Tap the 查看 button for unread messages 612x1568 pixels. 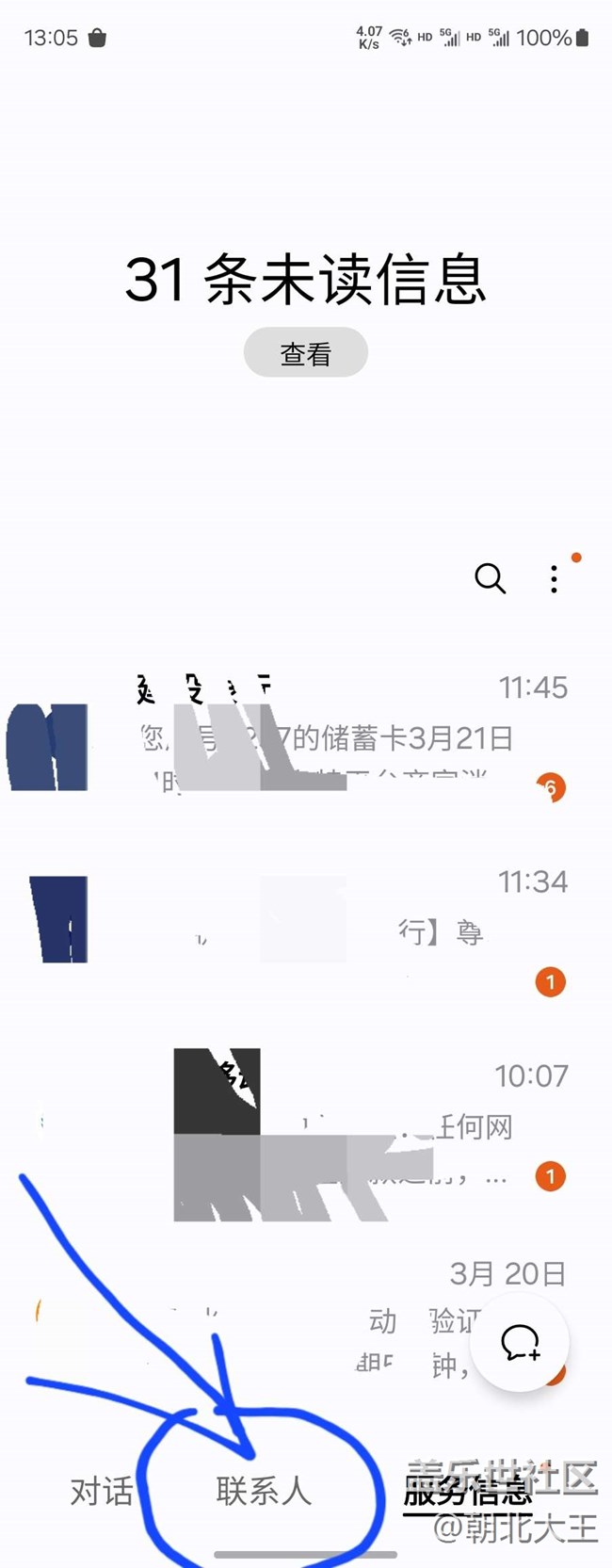(305, 352)
